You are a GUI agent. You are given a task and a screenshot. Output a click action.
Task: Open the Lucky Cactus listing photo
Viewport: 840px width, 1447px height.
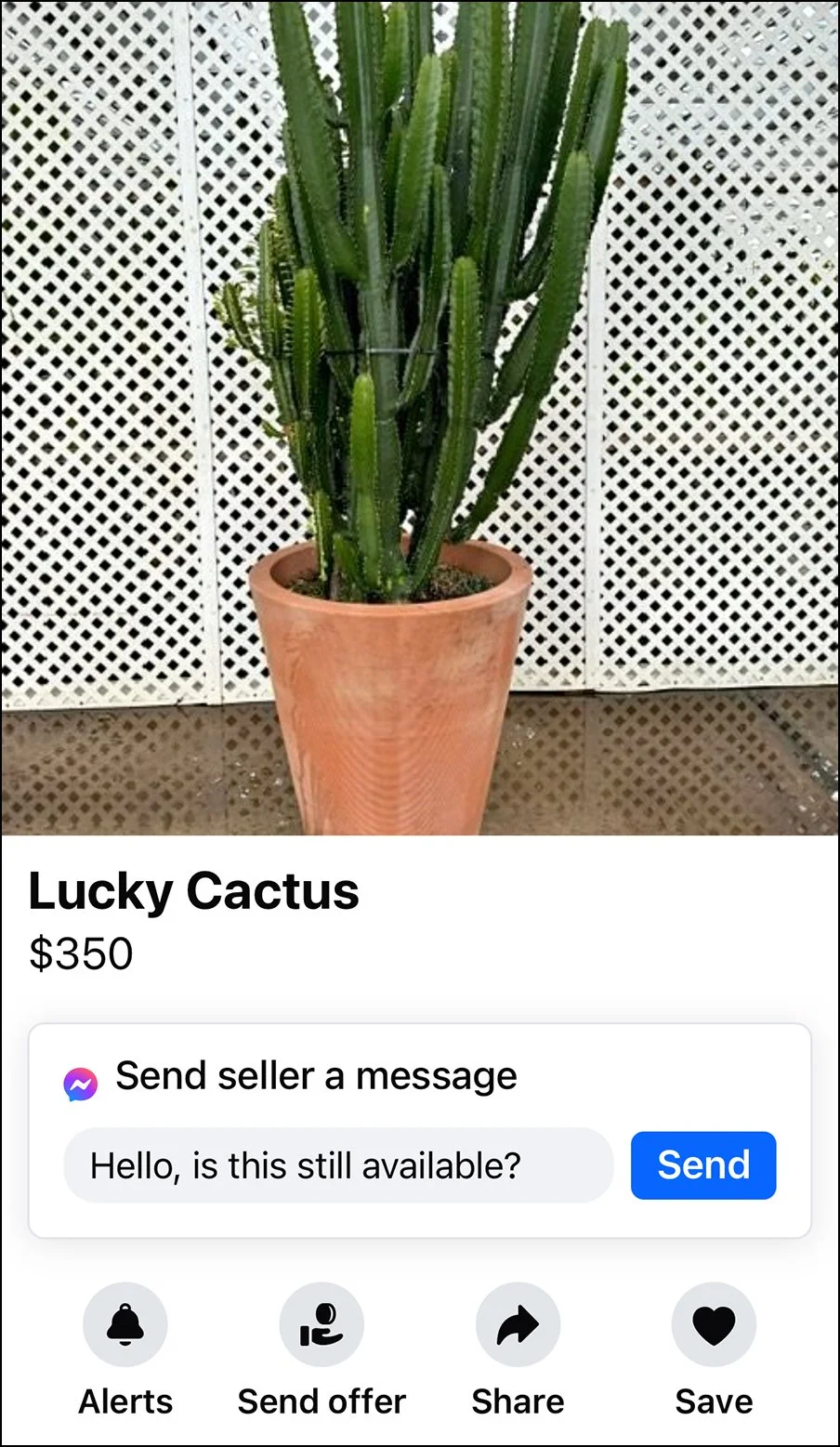pos(420,418)
